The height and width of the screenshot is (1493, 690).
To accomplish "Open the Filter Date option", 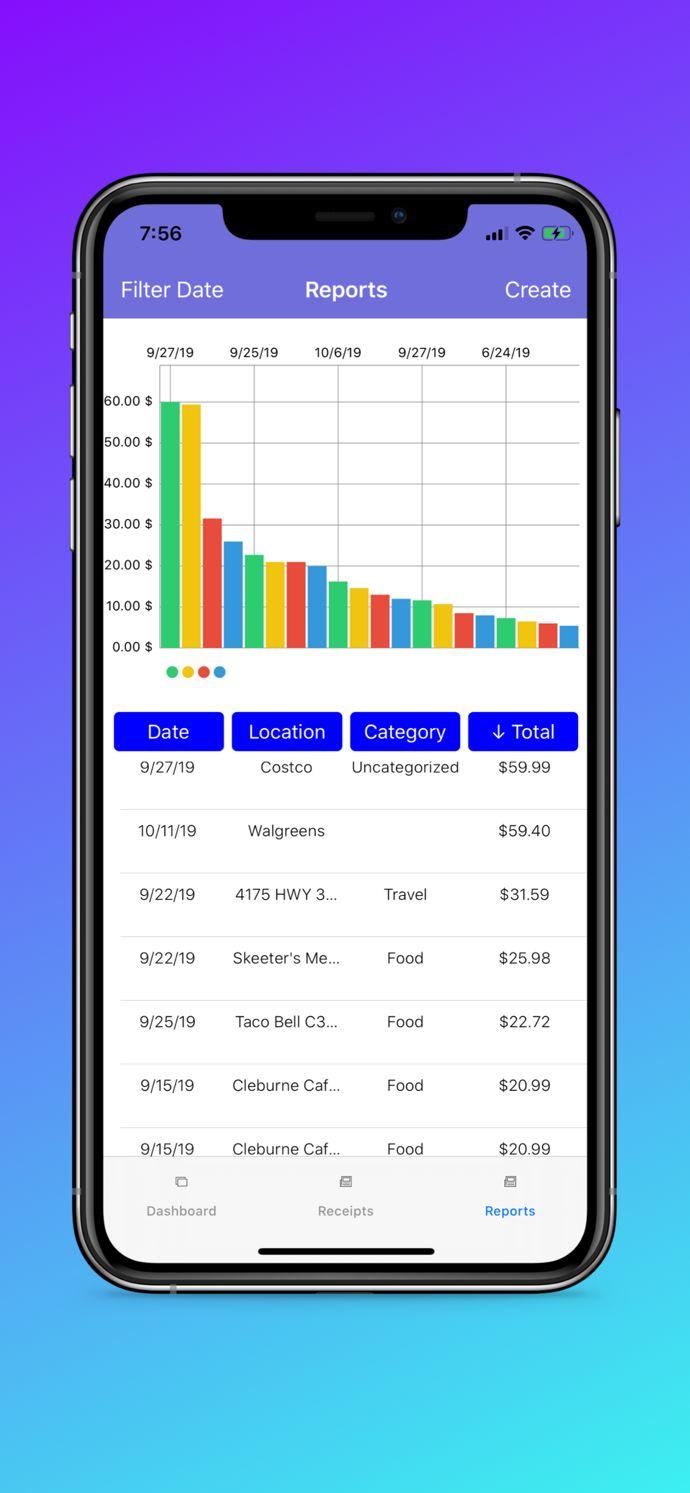I will click(x=172, y=290).
